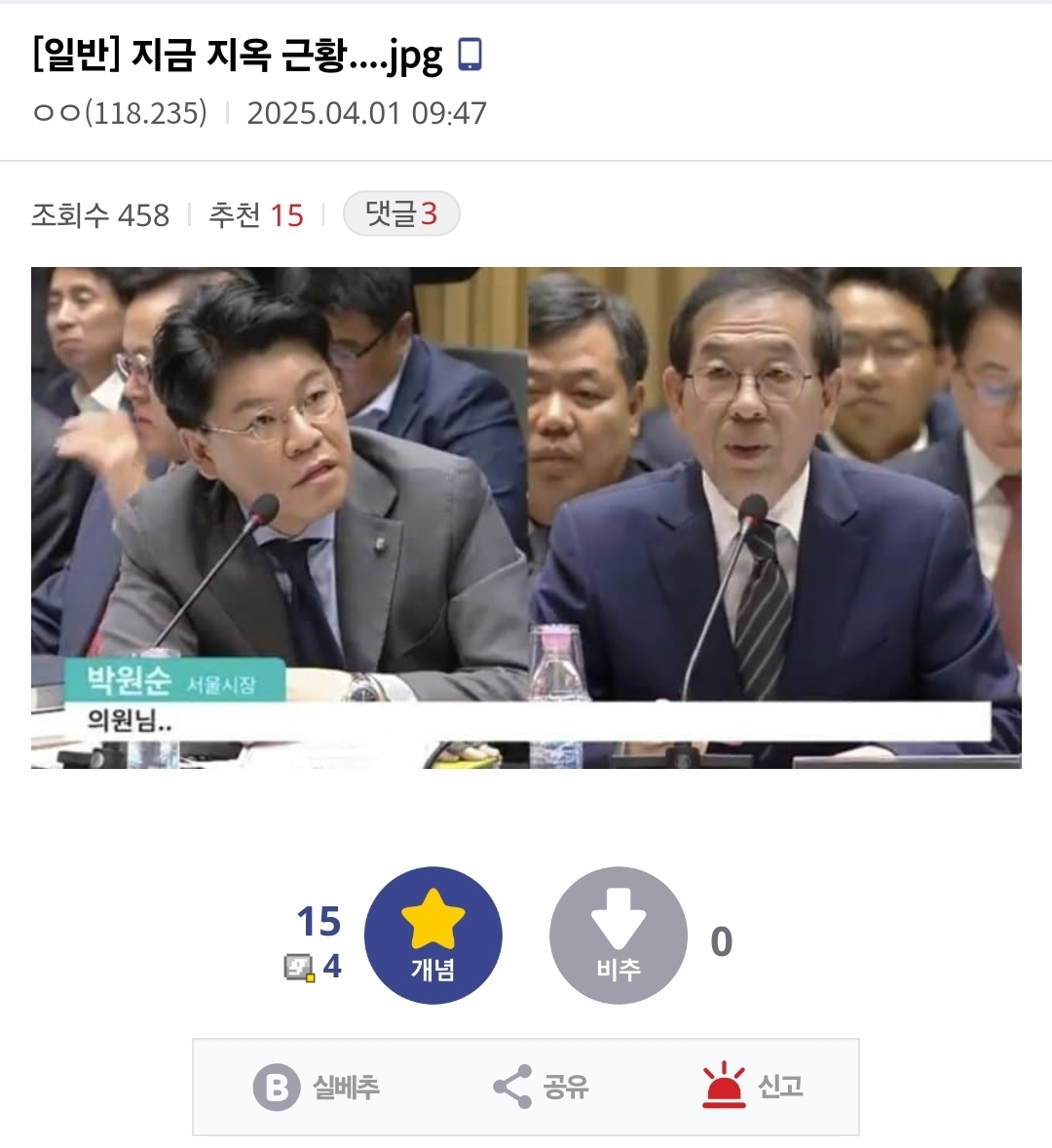Open the attached jpg image in the post
The width and height of the screenshot is (1052, 1148).
[526, 517]
